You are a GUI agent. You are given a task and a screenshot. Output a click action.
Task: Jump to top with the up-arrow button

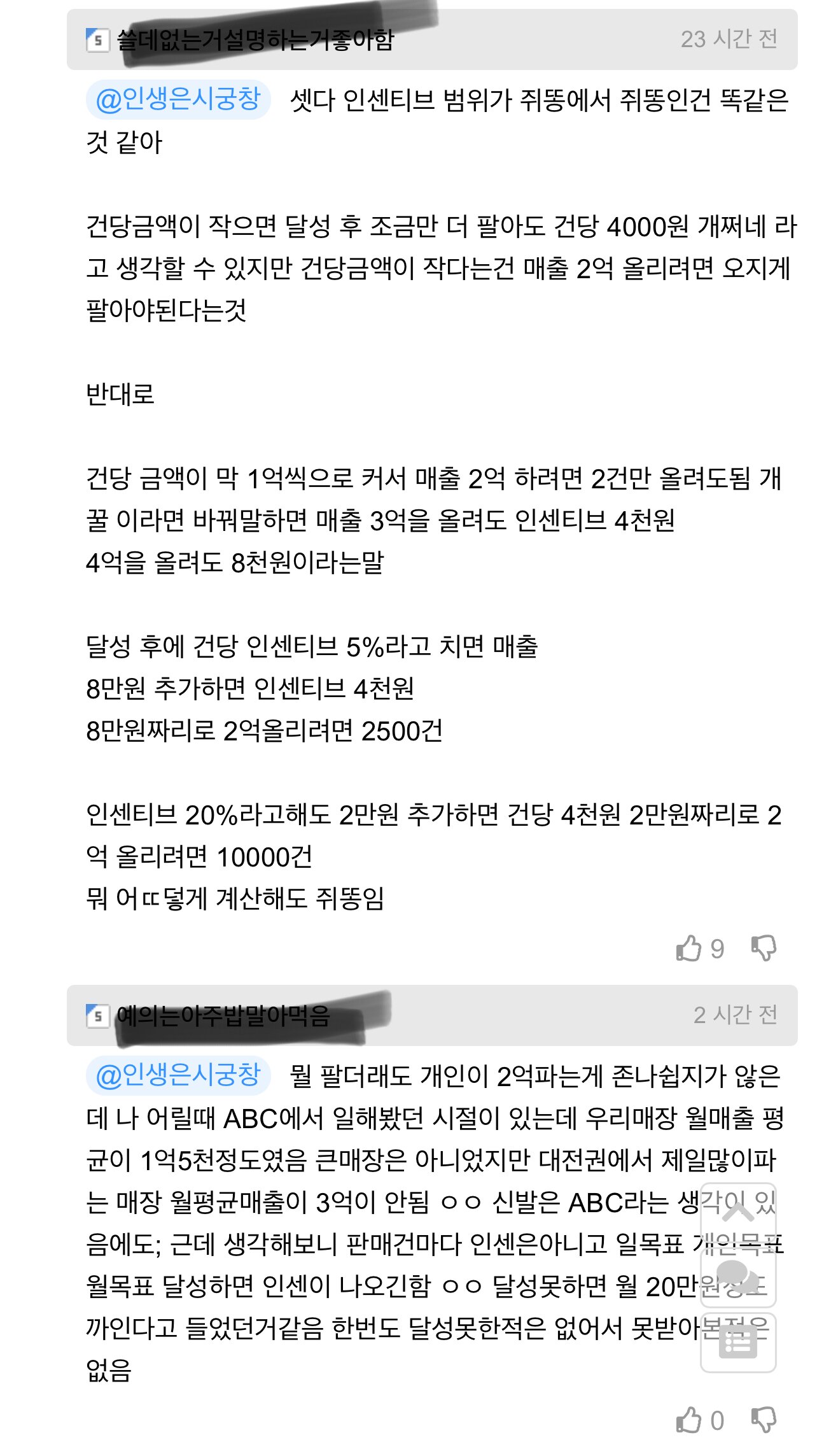tap(737, 1211)
